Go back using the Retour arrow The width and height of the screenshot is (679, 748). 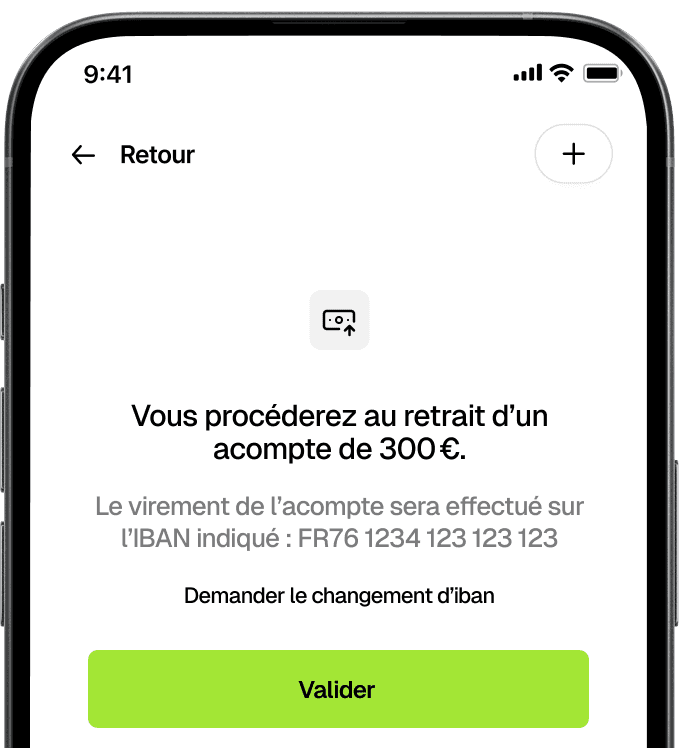84,155
